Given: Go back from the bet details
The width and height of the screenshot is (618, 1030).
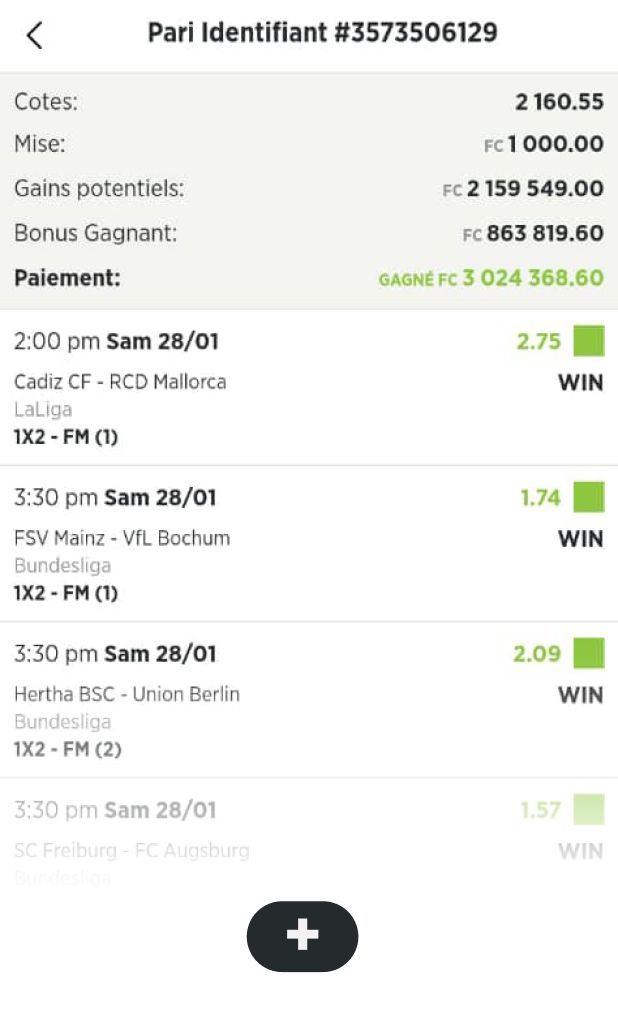Looking at the screenshot, I should click(35, 36).
